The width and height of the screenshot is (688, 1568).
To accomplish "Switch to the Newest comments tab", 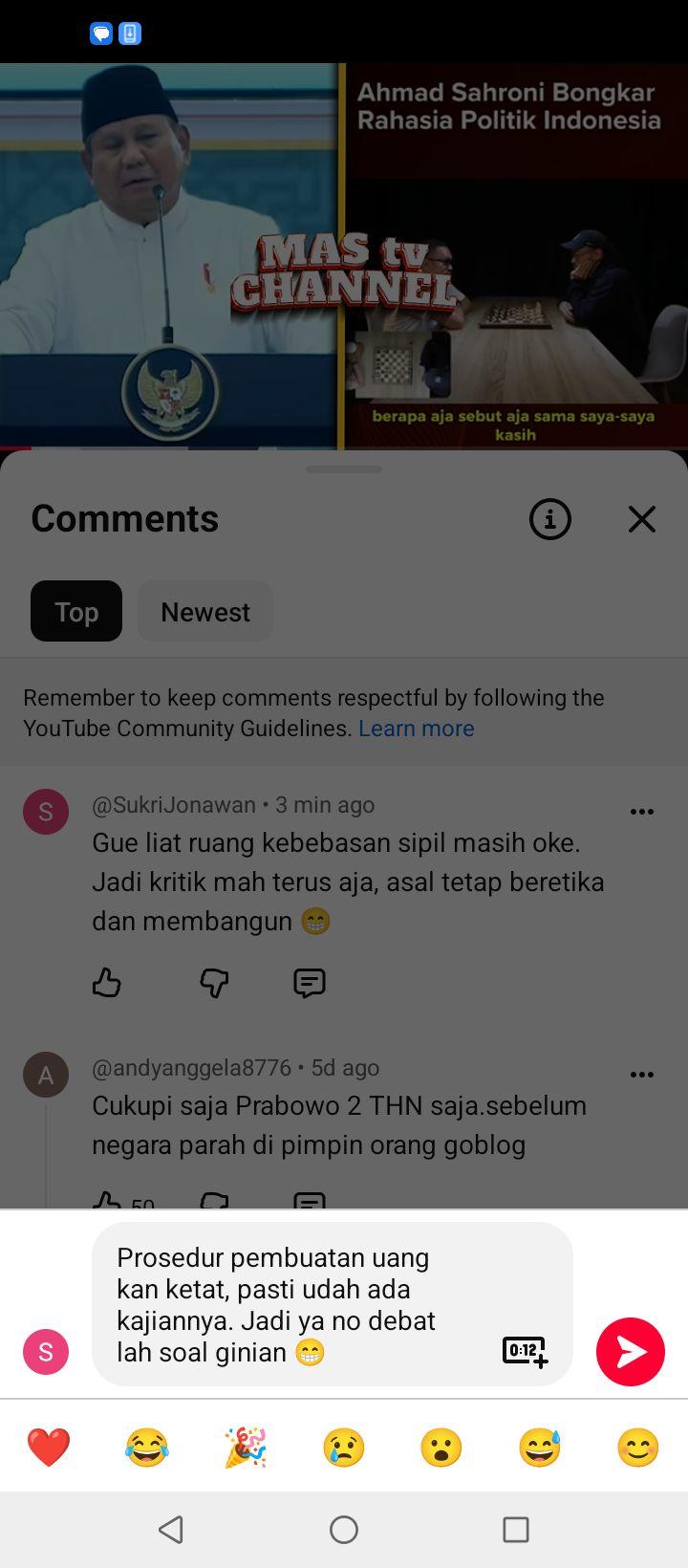I will [x=205, y=611].
